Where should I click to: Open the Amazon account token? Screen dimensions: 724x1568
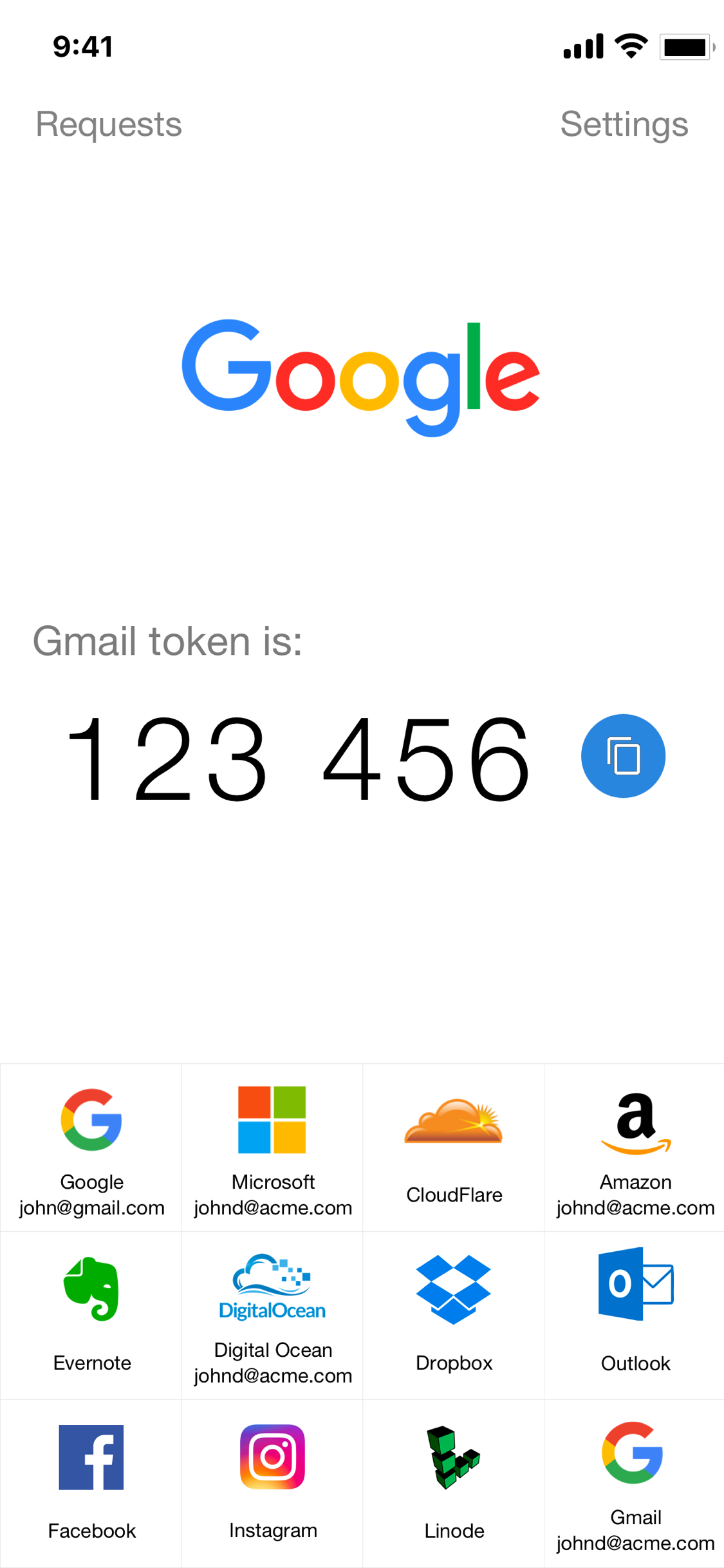(x=635, y=1148)
